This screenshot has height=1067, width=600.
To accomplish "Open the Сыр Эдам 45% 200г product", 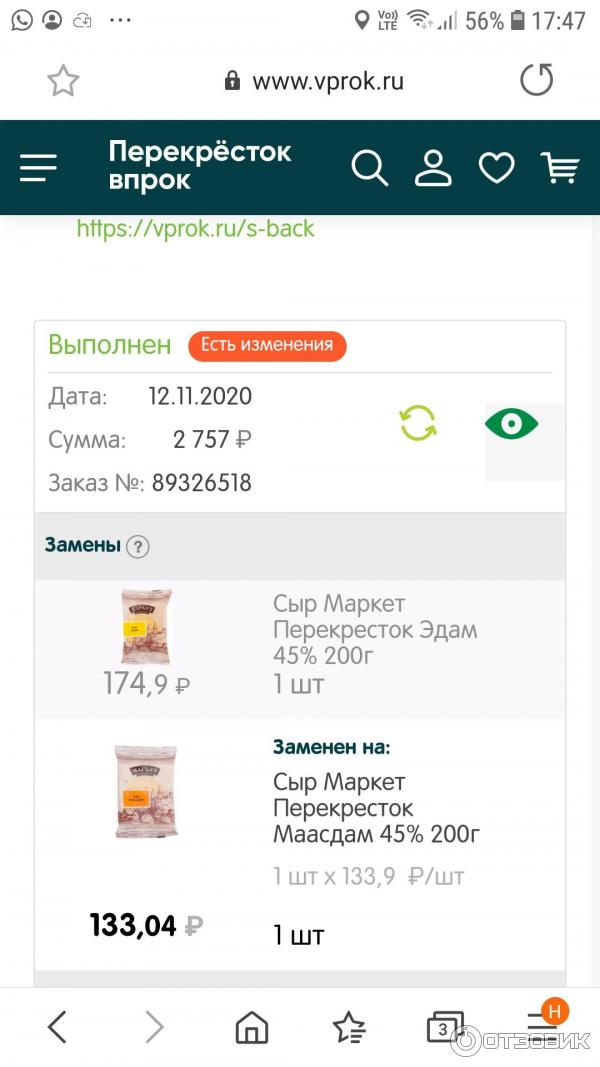I will click(x=374, y=630).
